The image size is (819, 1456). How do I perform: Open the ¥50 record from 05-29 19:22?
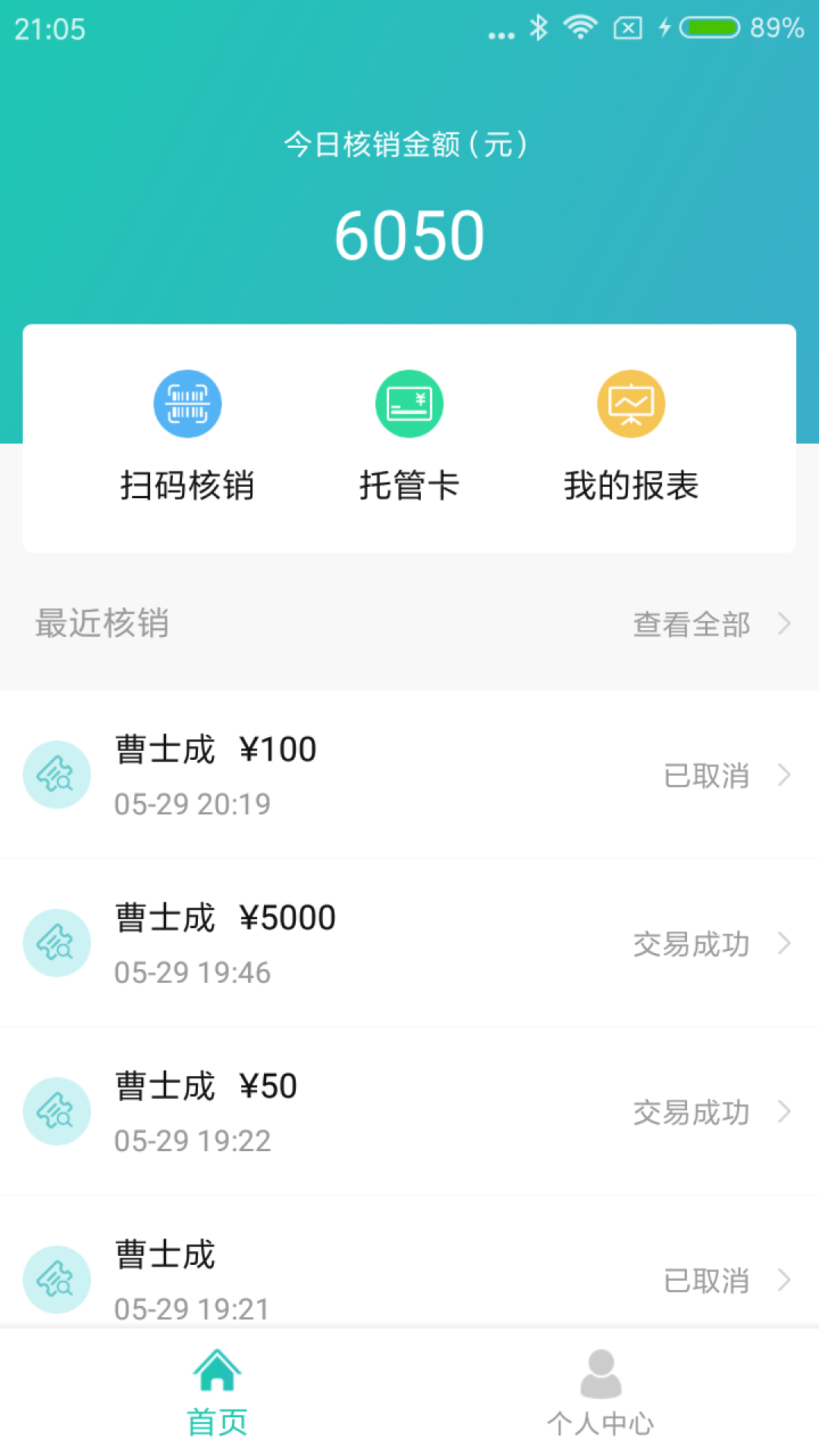409,1111
